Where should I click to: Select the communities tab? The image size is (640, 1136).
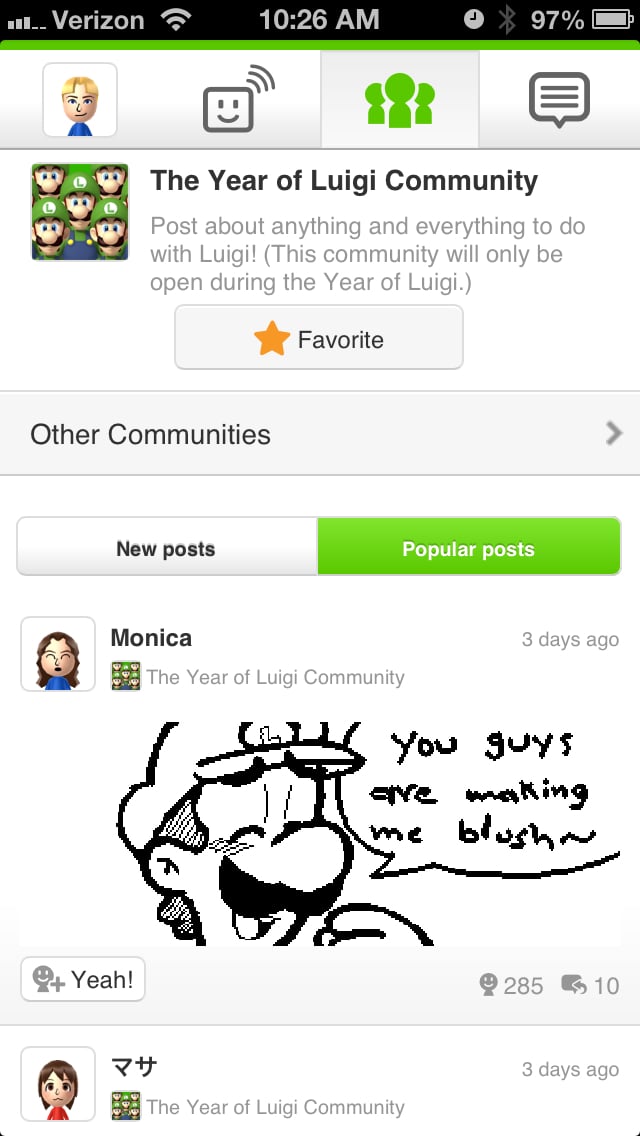click(399, 99)
